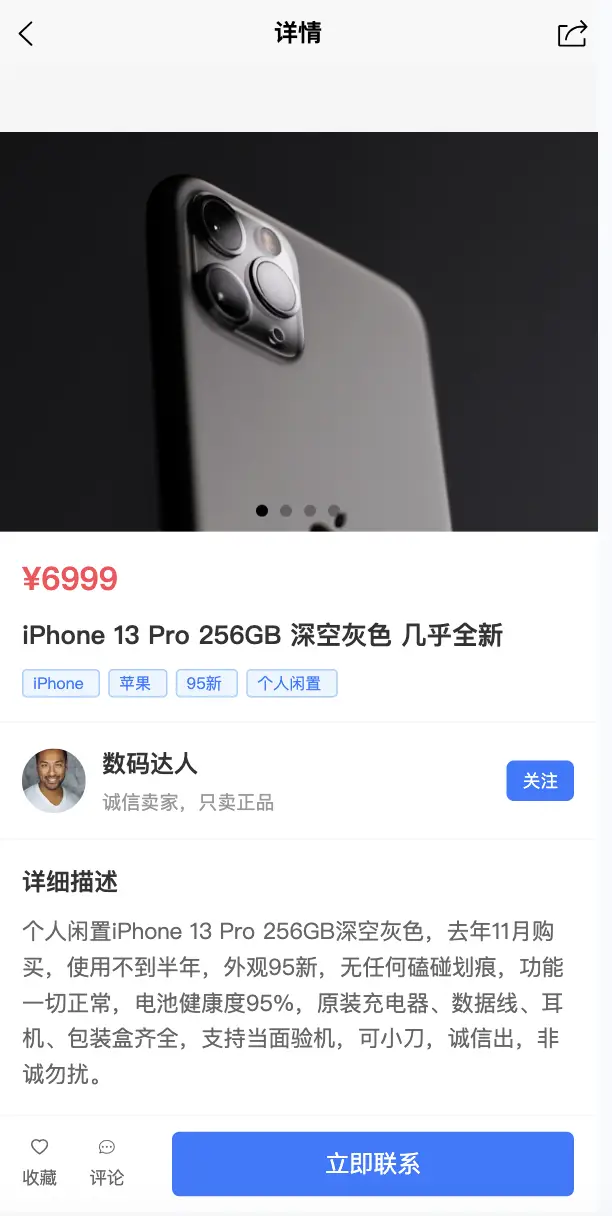Select the 95新 tag chip

(x=206, y=684)
